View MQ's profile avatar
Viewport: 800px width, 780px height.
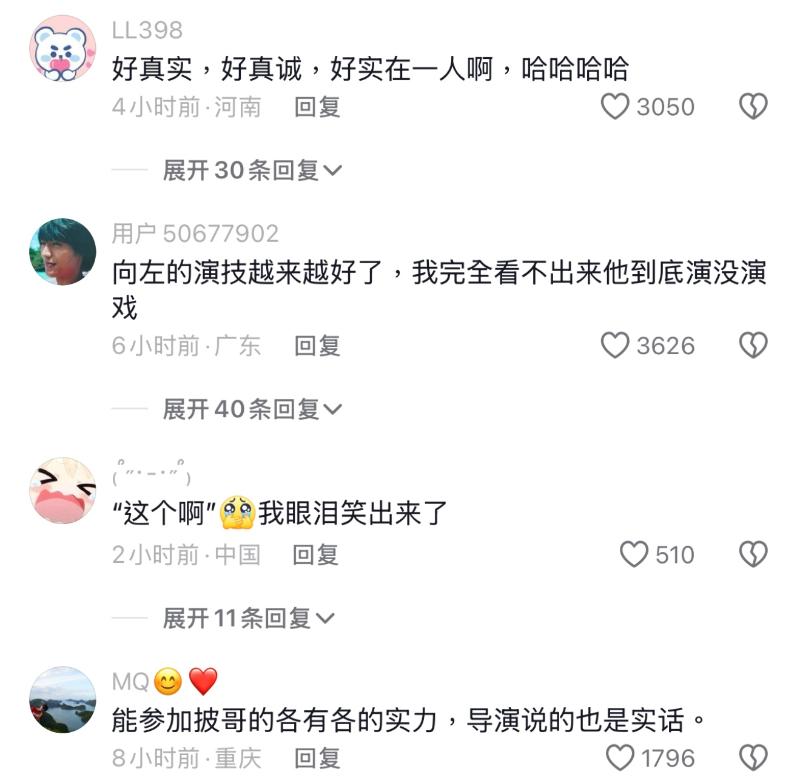tap(64, 700)
